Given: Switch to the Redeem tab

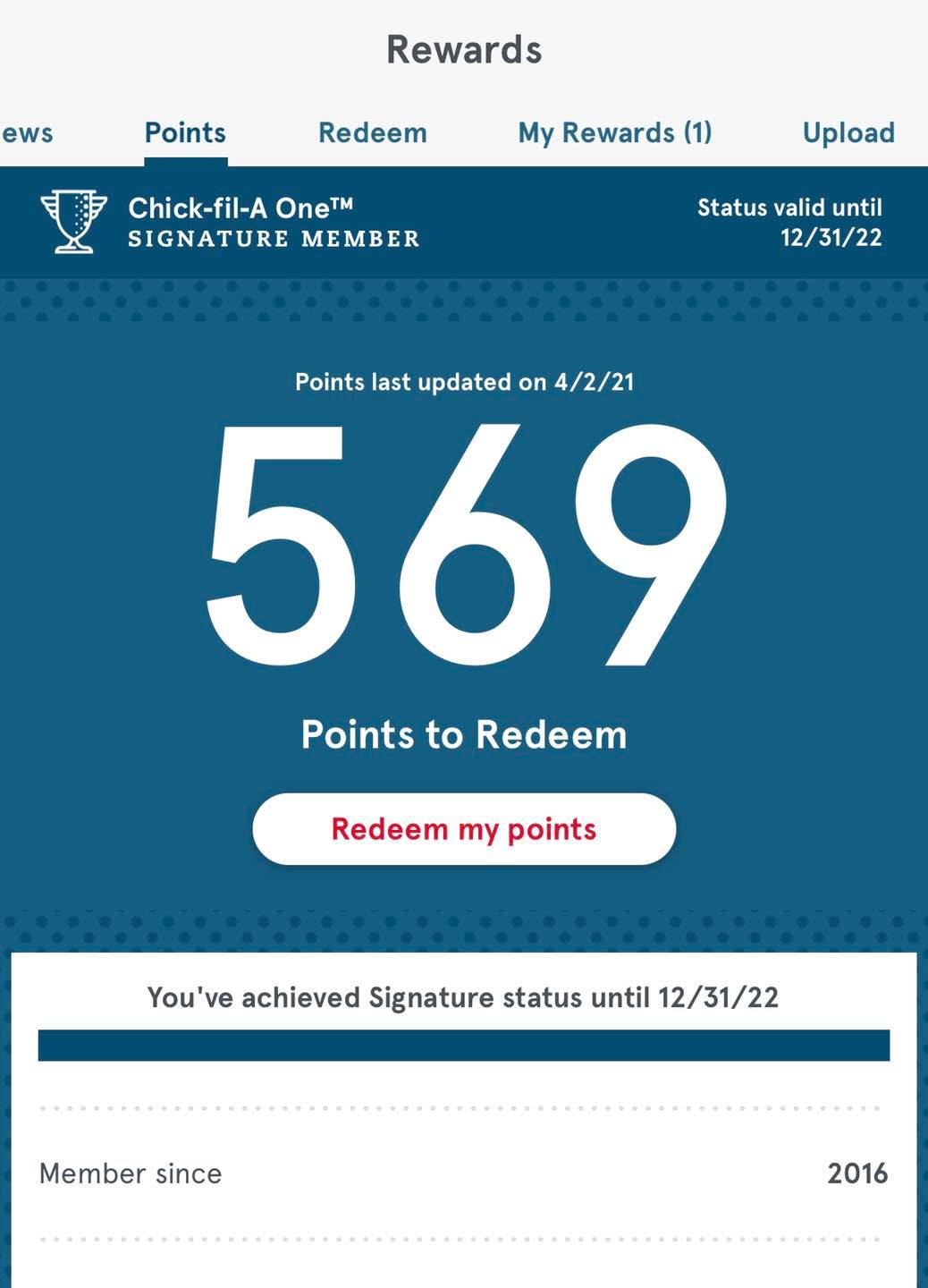Looking at the screenshot, I should coord(372,133).
